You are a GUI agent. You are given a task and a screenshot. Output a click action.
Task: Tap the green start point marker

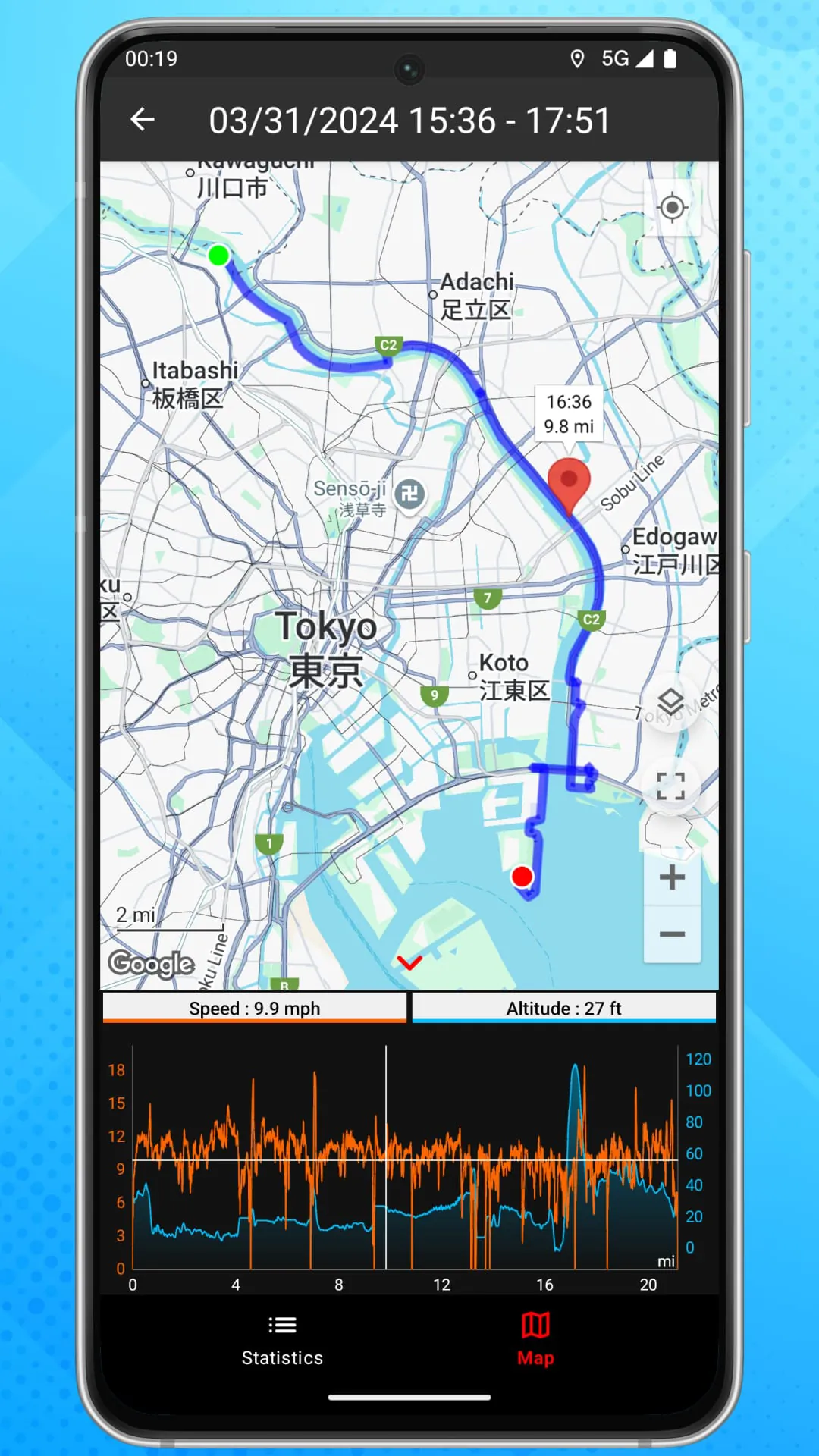[218, 256]
